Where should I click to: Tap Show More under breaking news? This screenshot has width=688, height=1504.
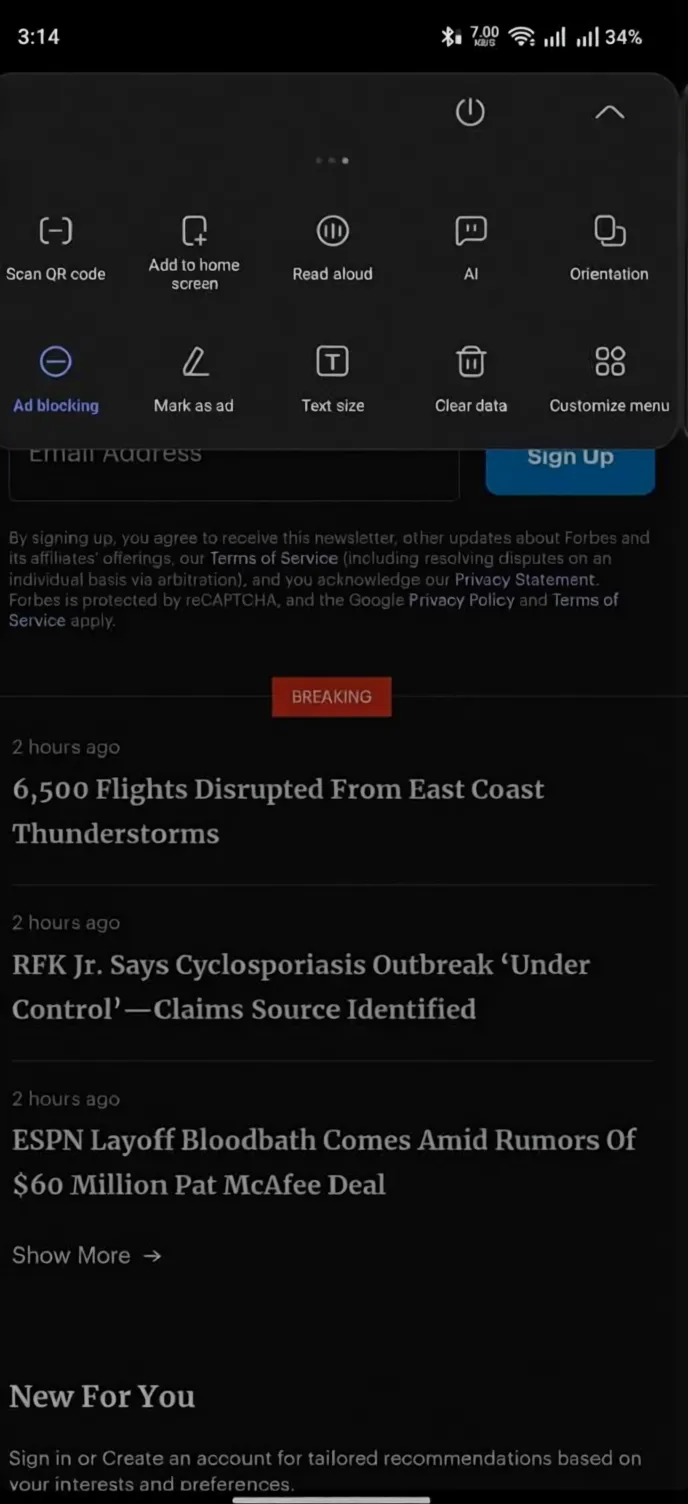tap(86, 1255)
